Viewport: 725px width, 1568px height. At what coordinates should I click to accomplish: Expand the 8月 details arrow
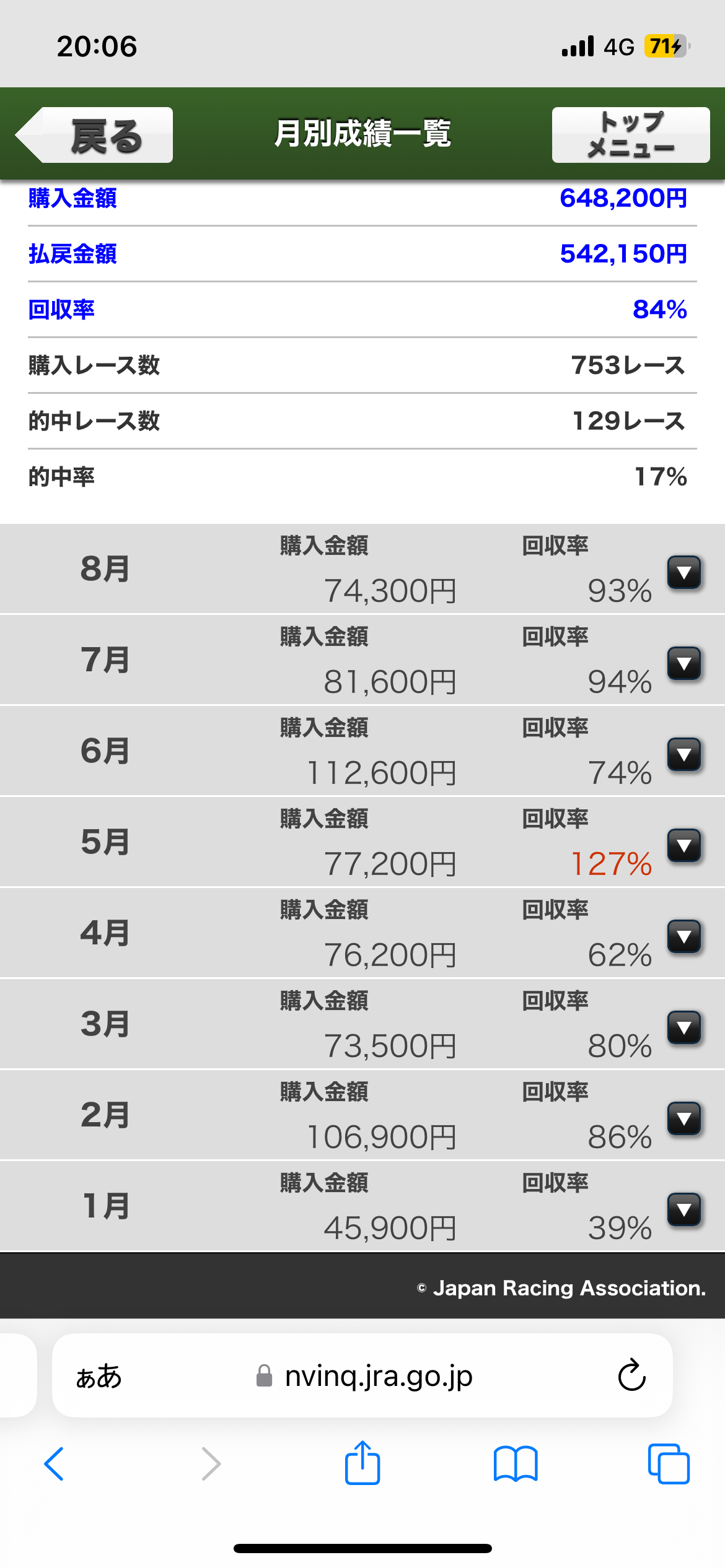click(684, 572)
